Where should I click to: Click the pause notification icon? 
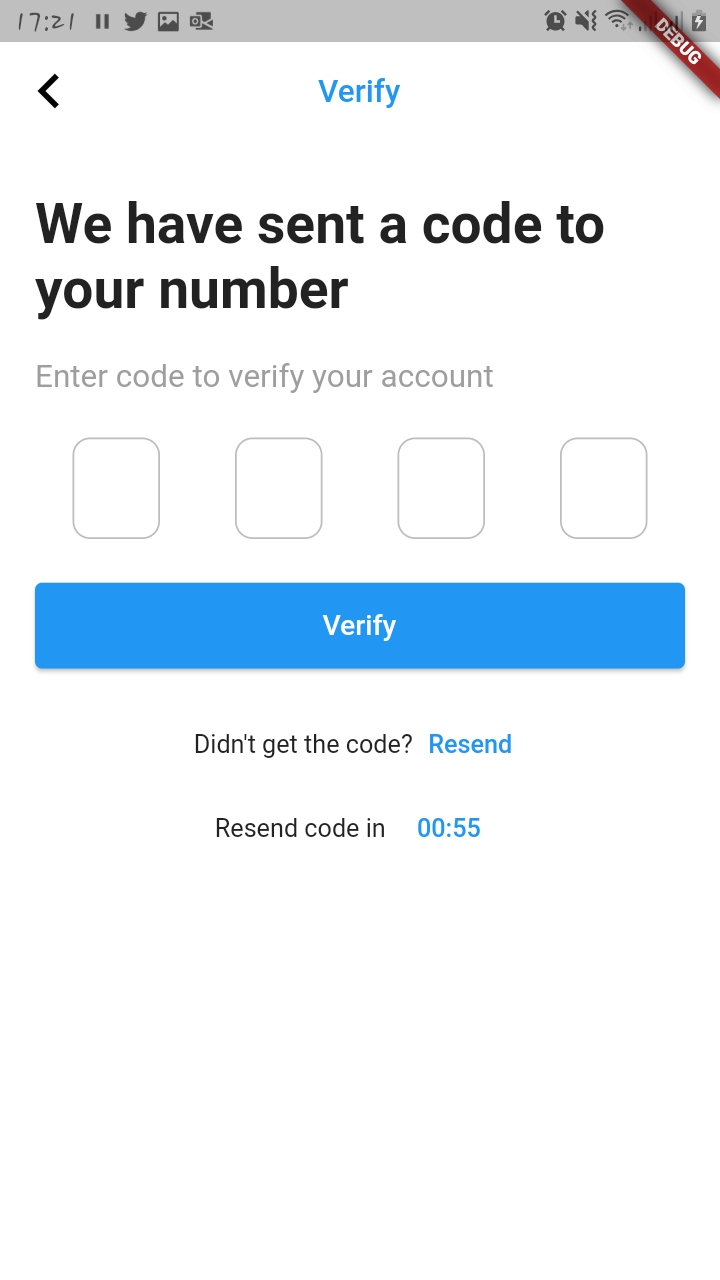(101, 20)
